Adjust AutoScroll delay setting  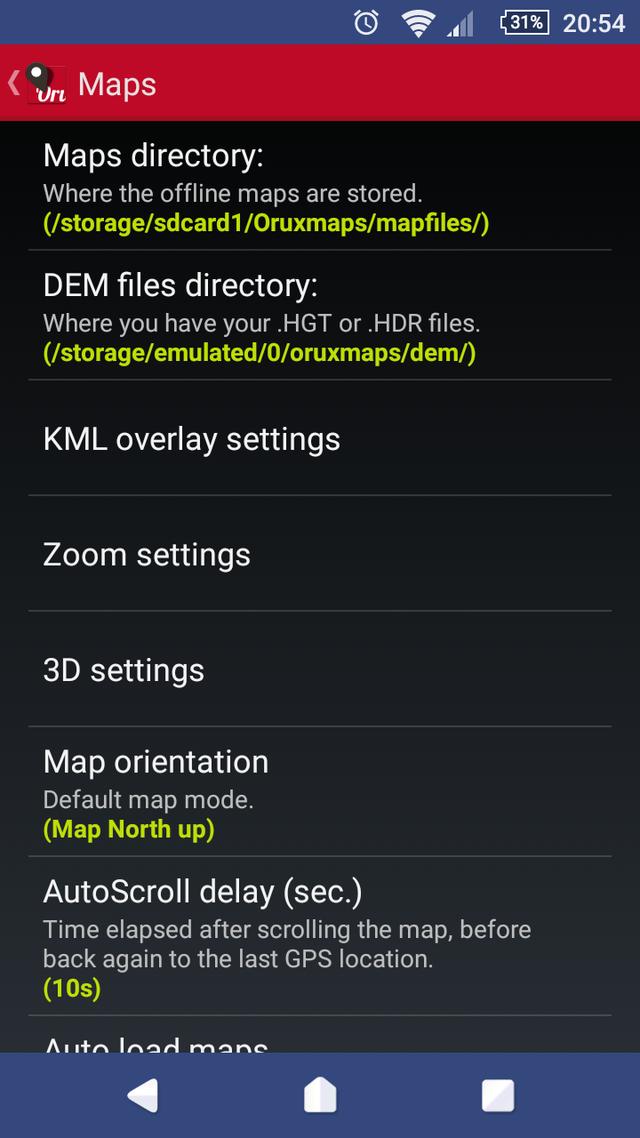point(320,936)
